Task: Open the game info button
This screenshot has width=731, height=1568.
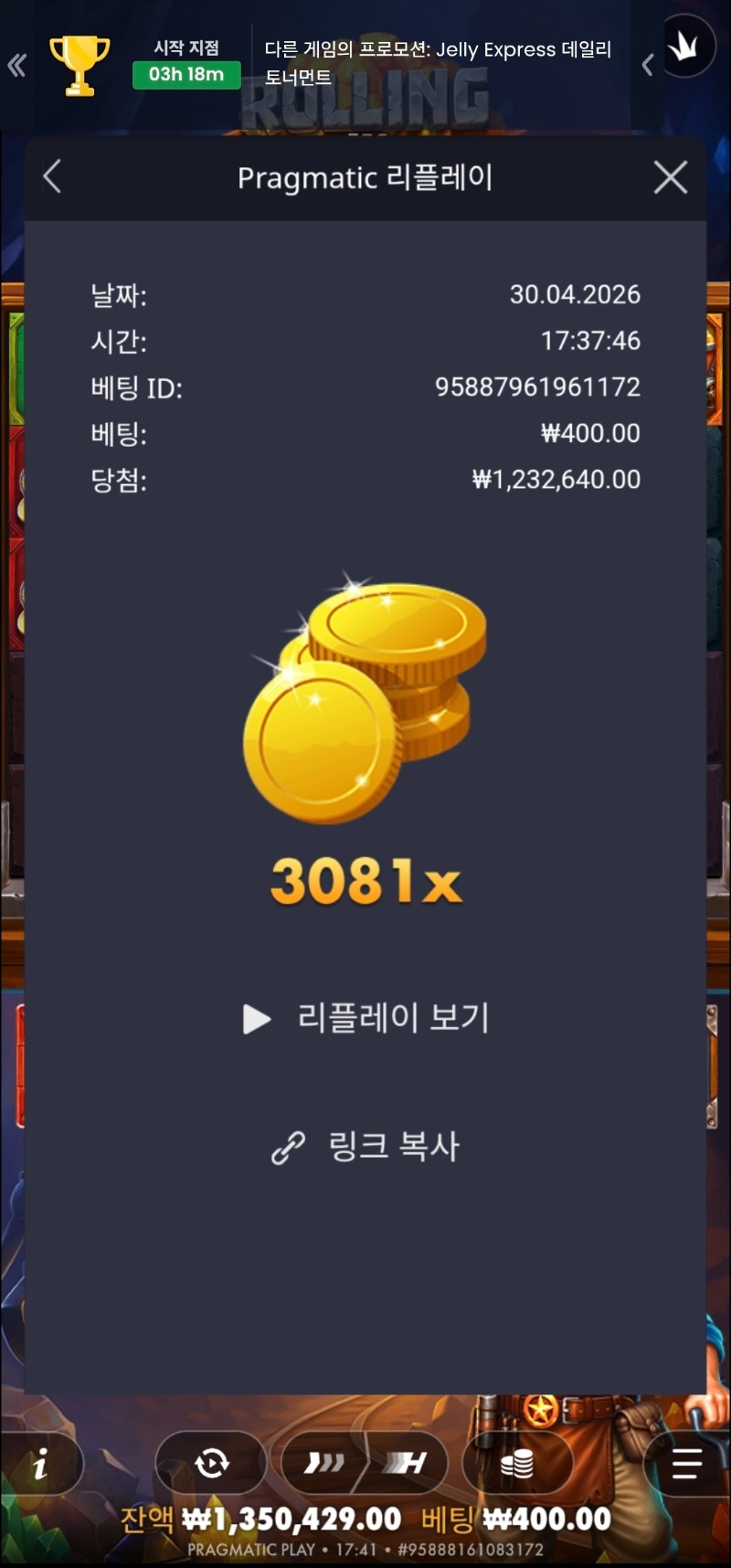Action: click(41, 1465)
